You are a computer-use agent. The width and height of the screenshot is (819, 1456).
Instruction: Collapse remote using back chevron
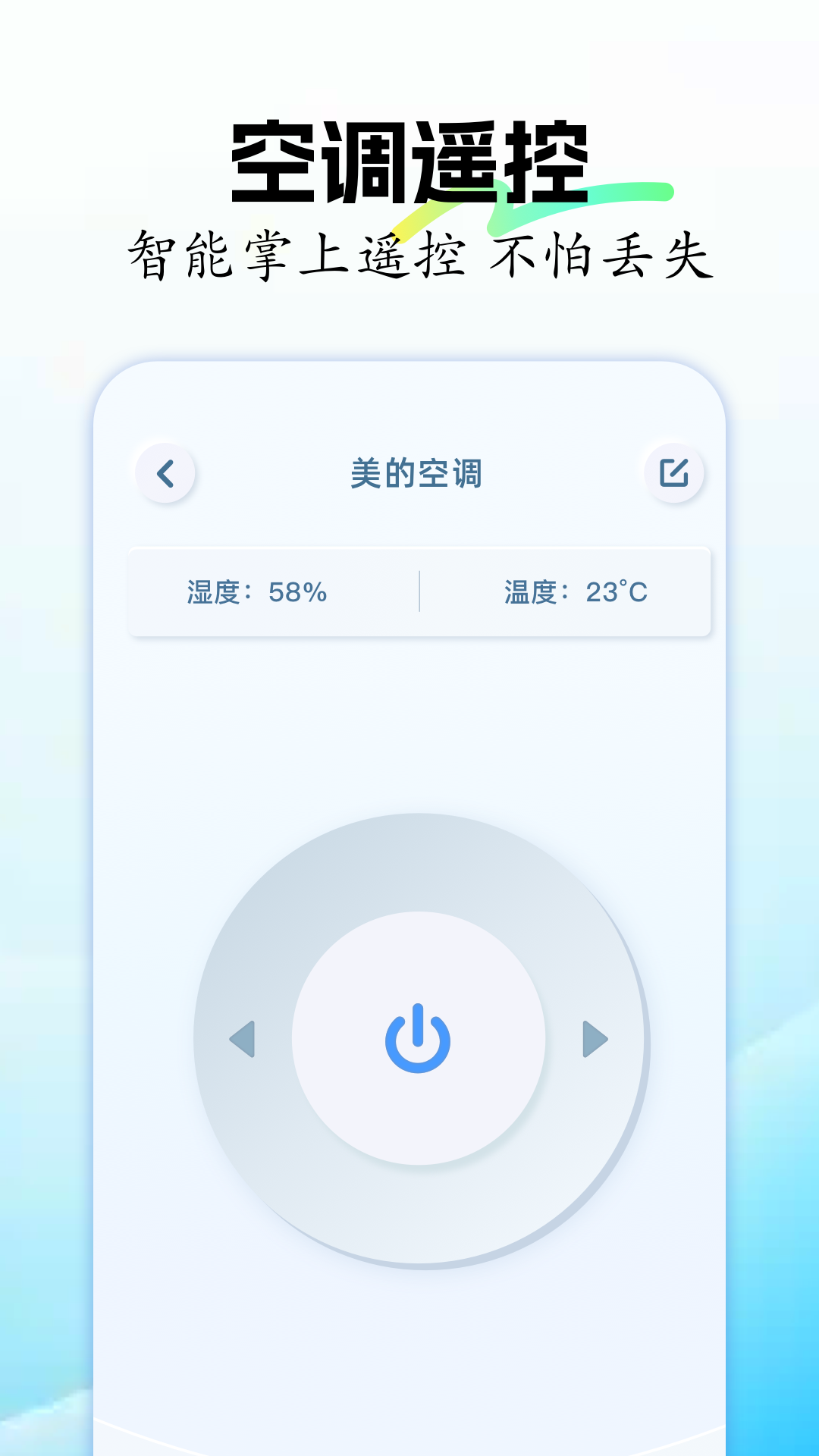point(165,474)
